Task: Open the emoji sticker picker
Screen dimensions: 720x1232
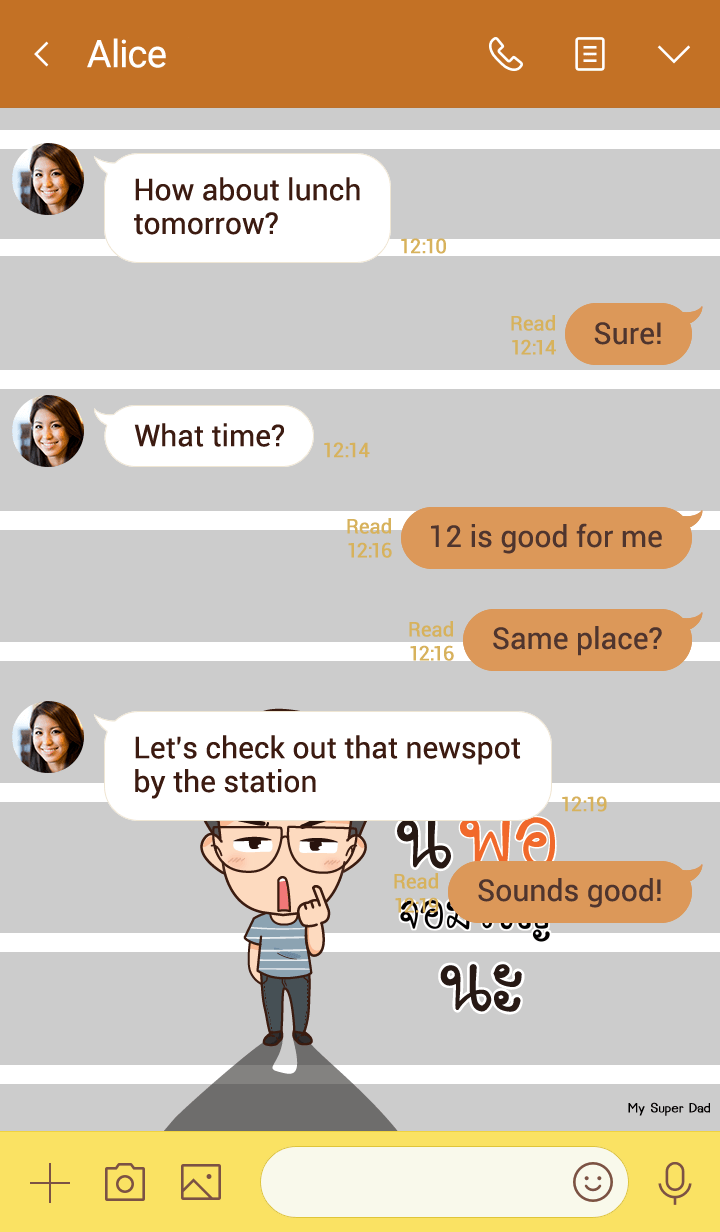Action: (x=592, y=1183)
